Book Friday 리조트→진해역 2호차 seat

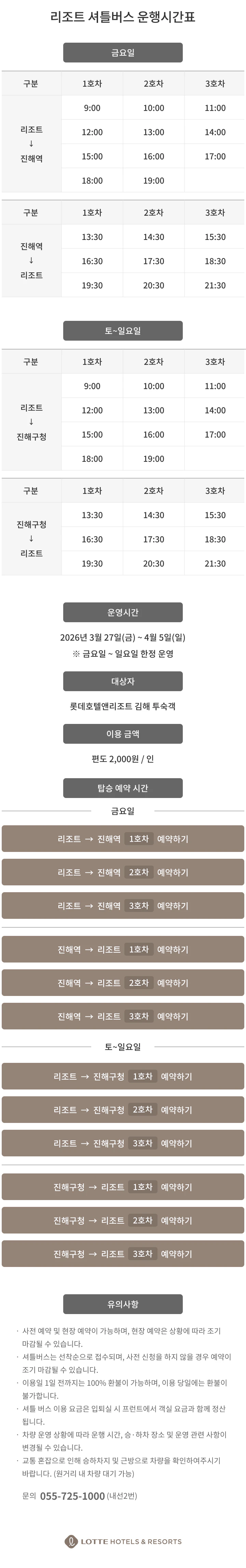tap(122, 872)
